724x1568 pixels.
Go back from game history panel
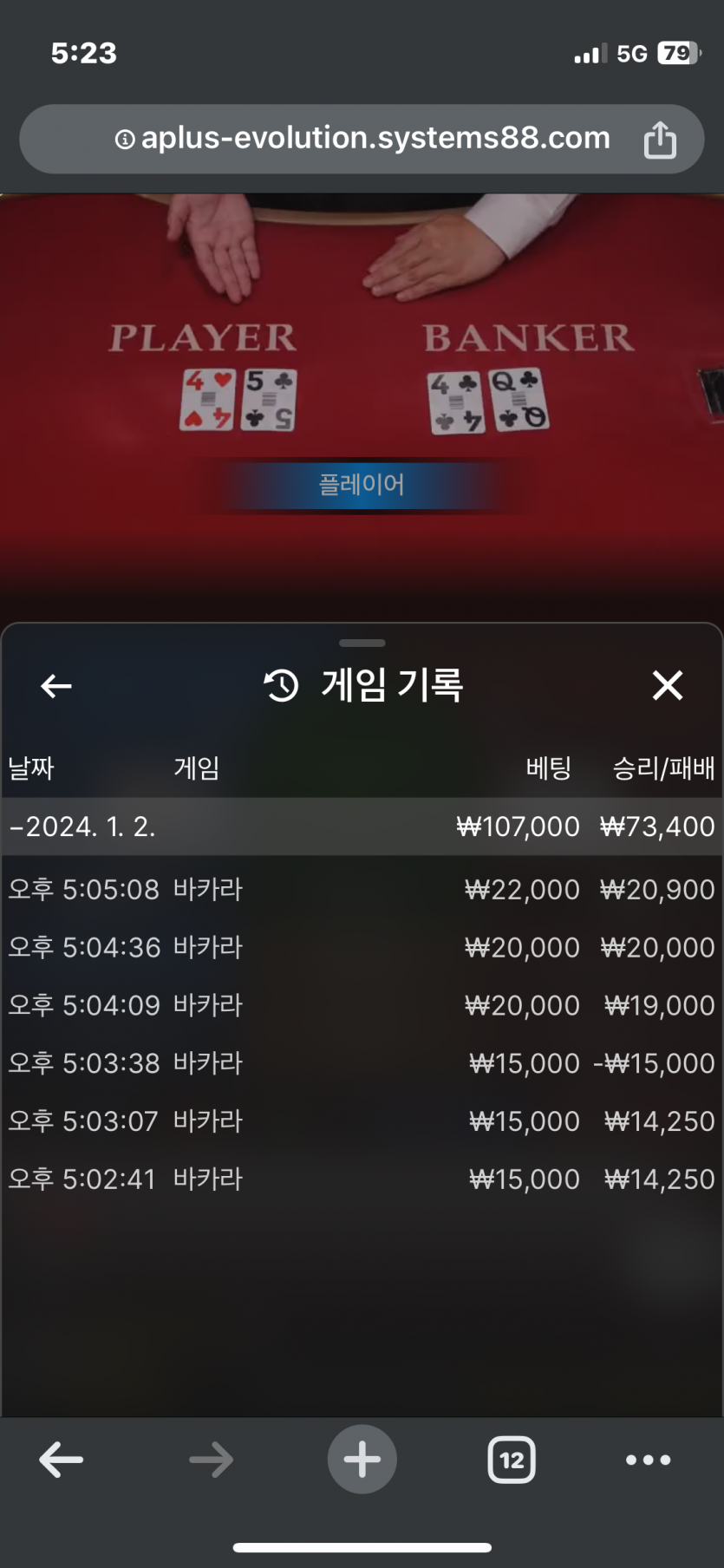[56, 686]
